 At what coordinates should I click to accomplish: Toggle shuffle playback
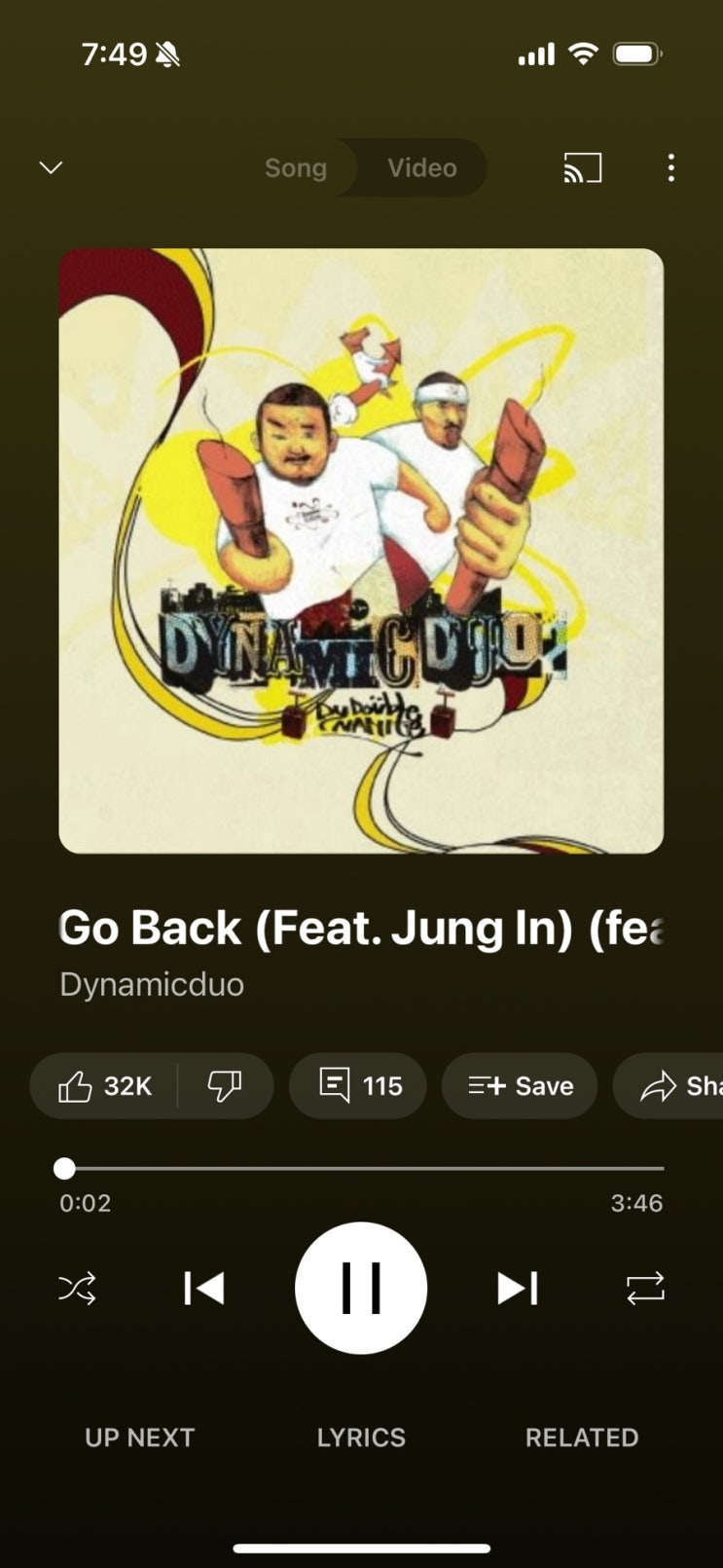click(77, 1288)
